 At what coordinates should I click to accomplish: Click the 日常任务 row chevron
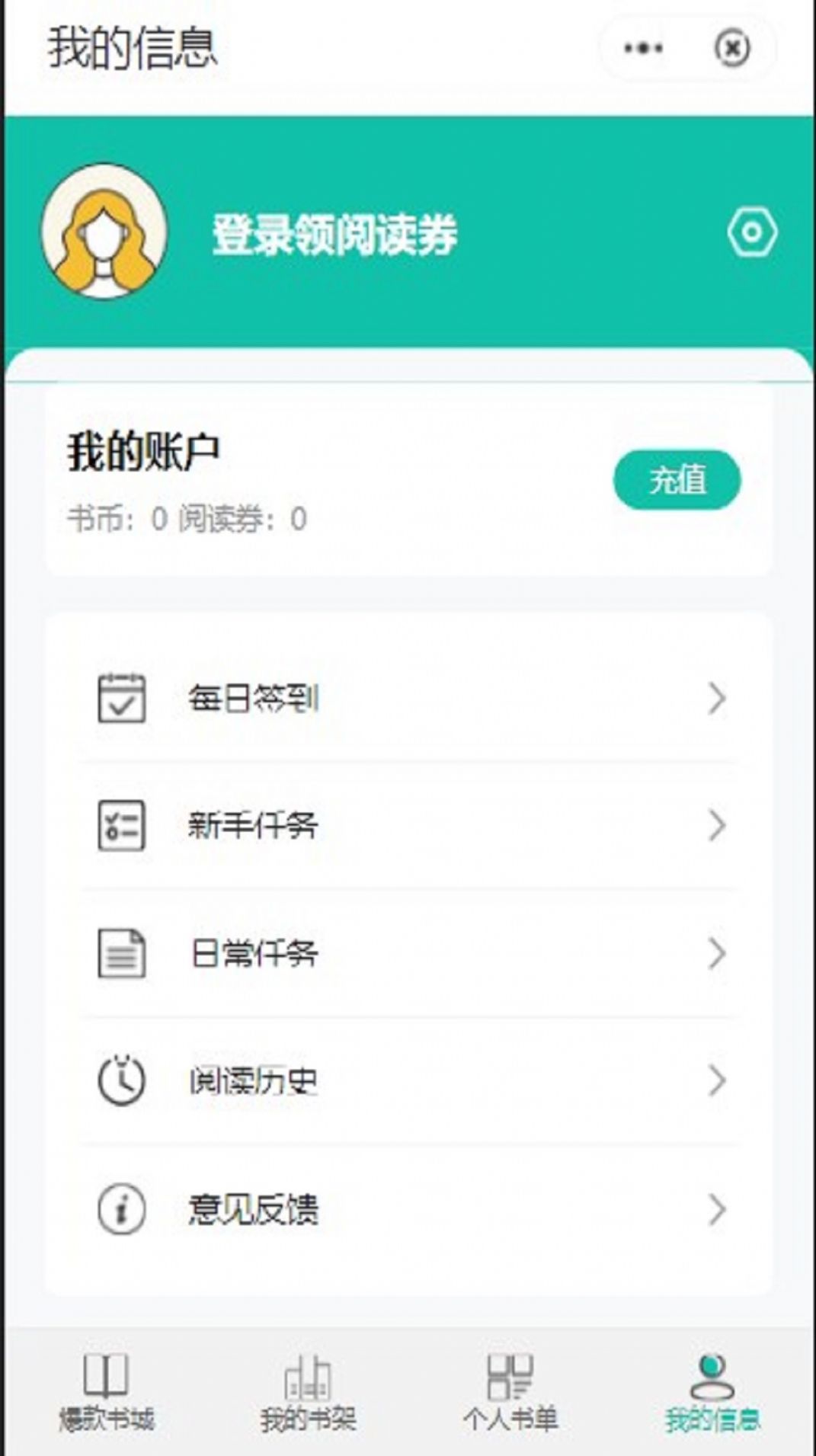(x=715, y=951)
